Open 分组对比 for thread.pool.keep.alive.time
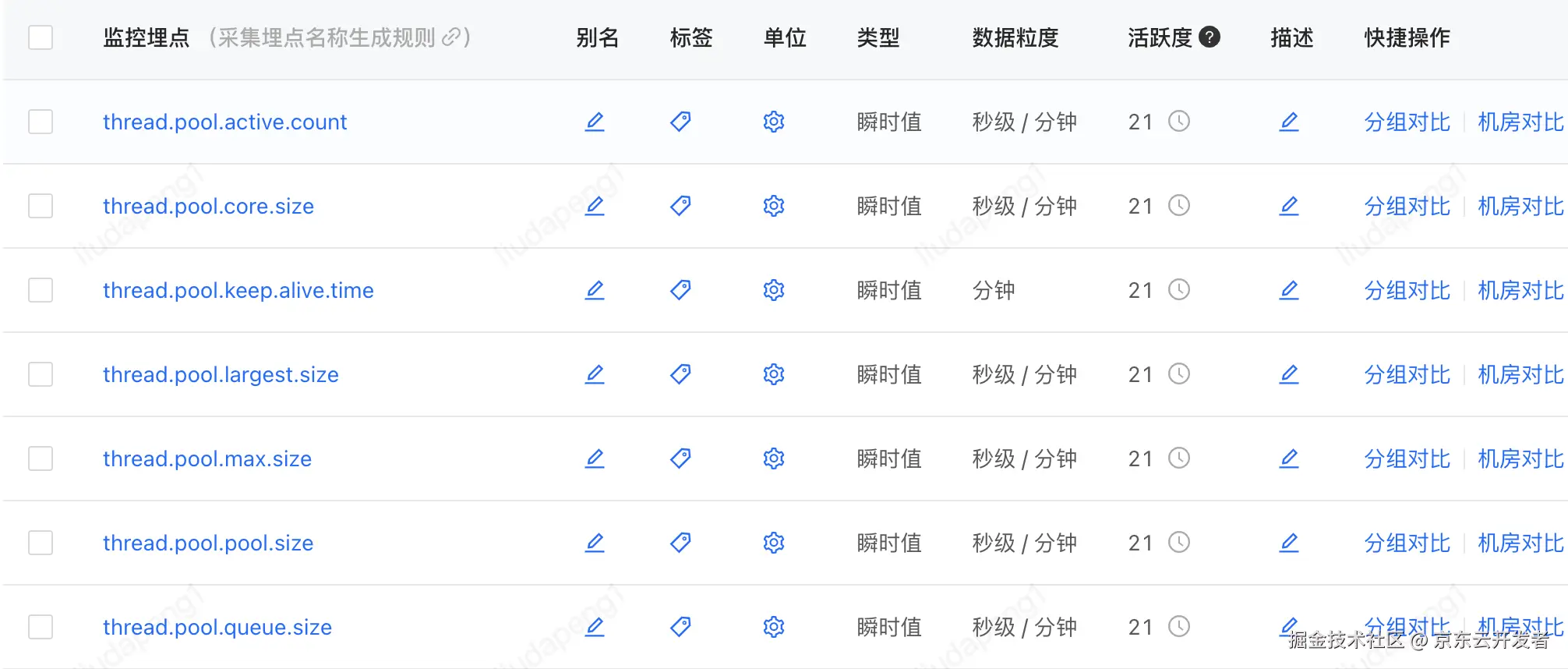Image resolution: width=1568 pixels, height=669 pixels. coord(1407,290)
